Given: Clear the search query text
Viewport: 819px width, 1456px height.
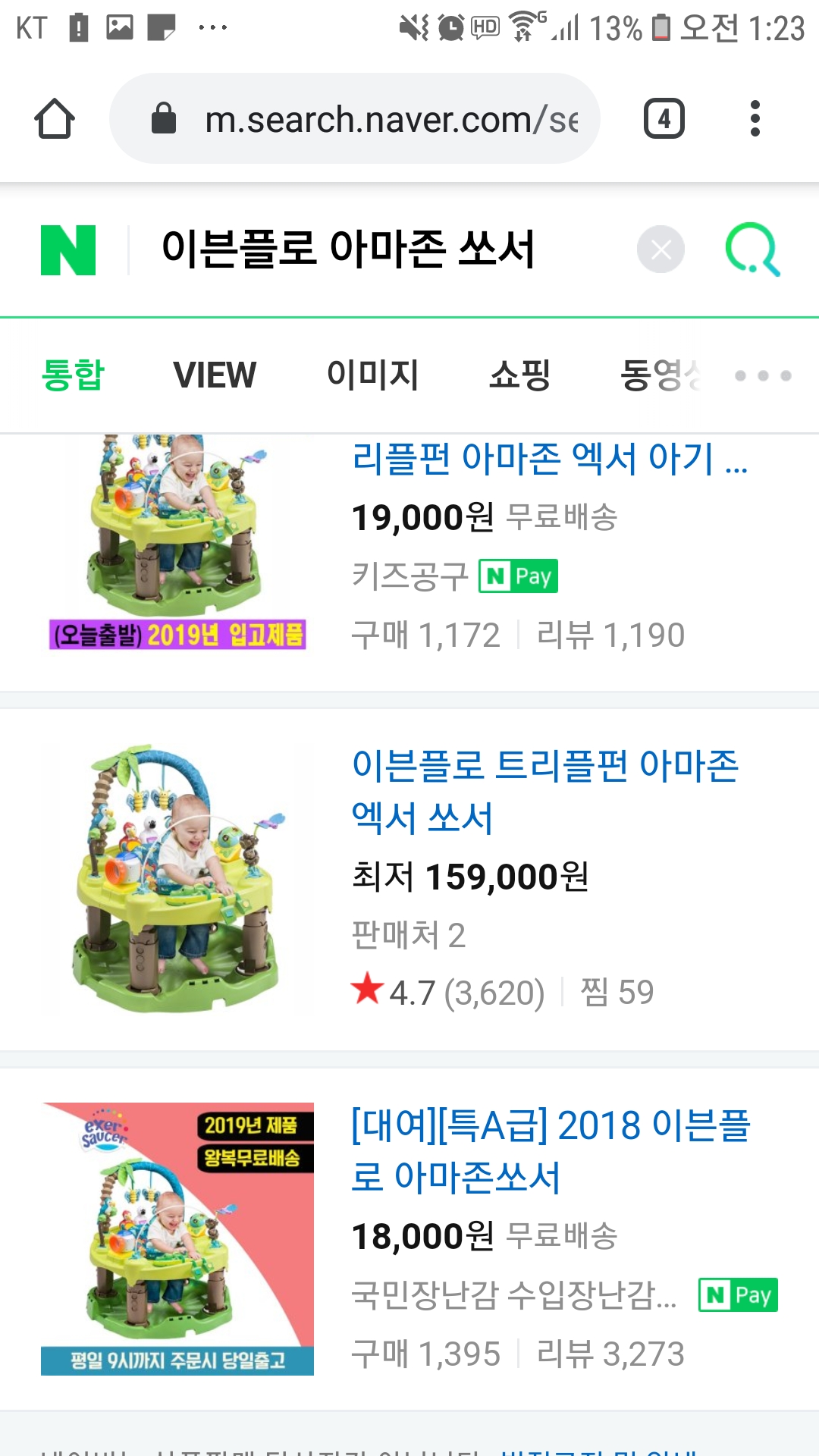Looking at the screenshot, I should point(661,249).
